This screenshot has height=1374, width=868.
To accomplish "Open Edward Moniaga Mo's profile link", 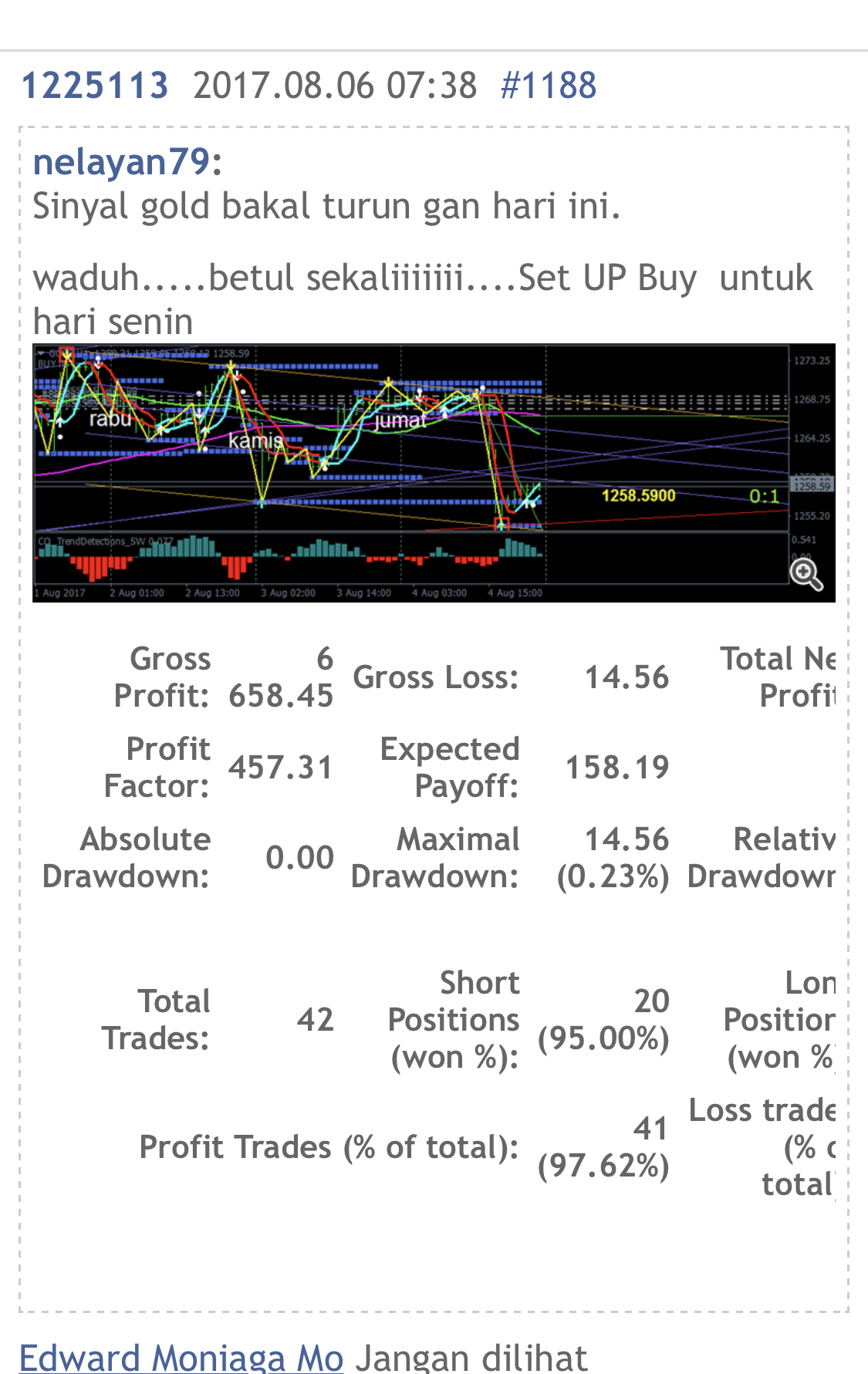I will [181, 1358].
